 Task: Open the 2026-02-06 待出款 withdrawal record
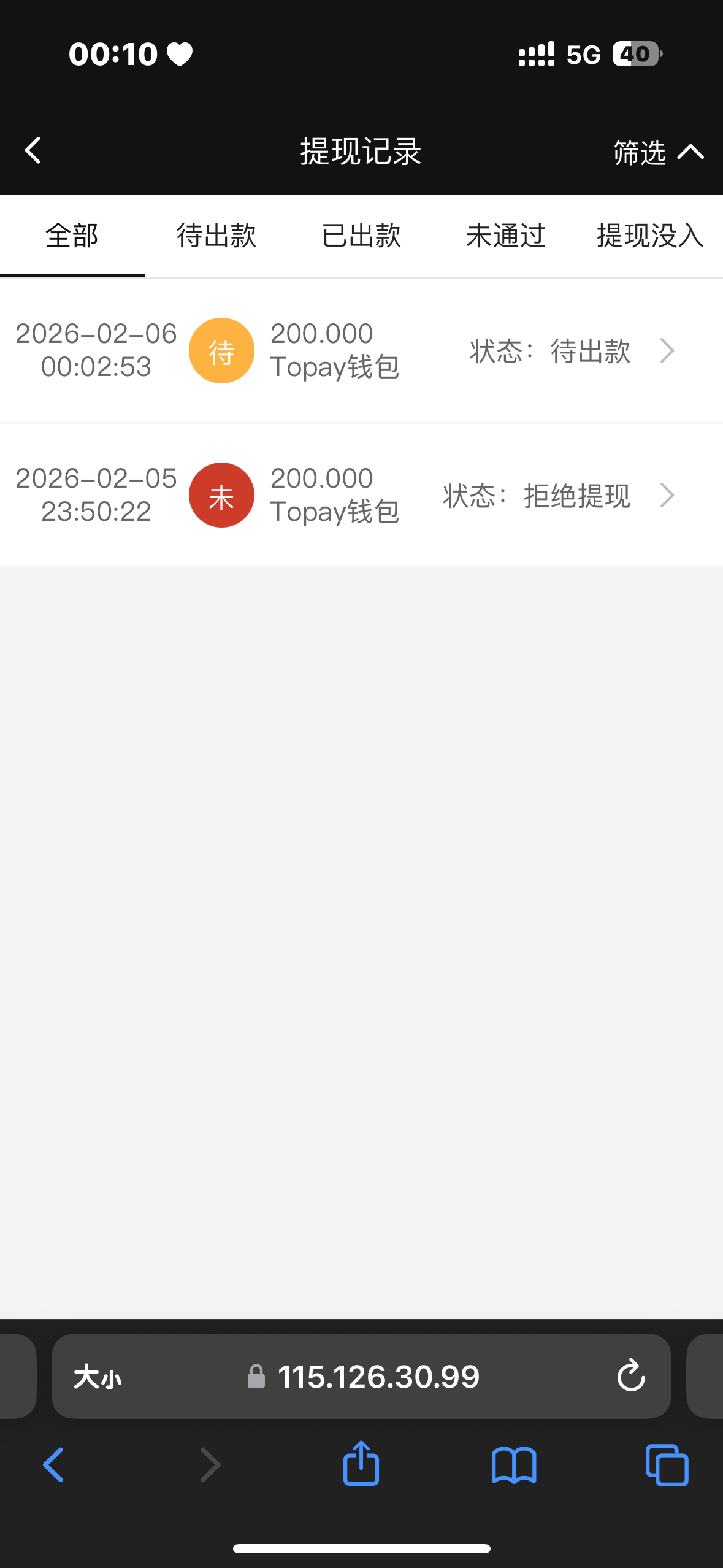click(361, 351)
